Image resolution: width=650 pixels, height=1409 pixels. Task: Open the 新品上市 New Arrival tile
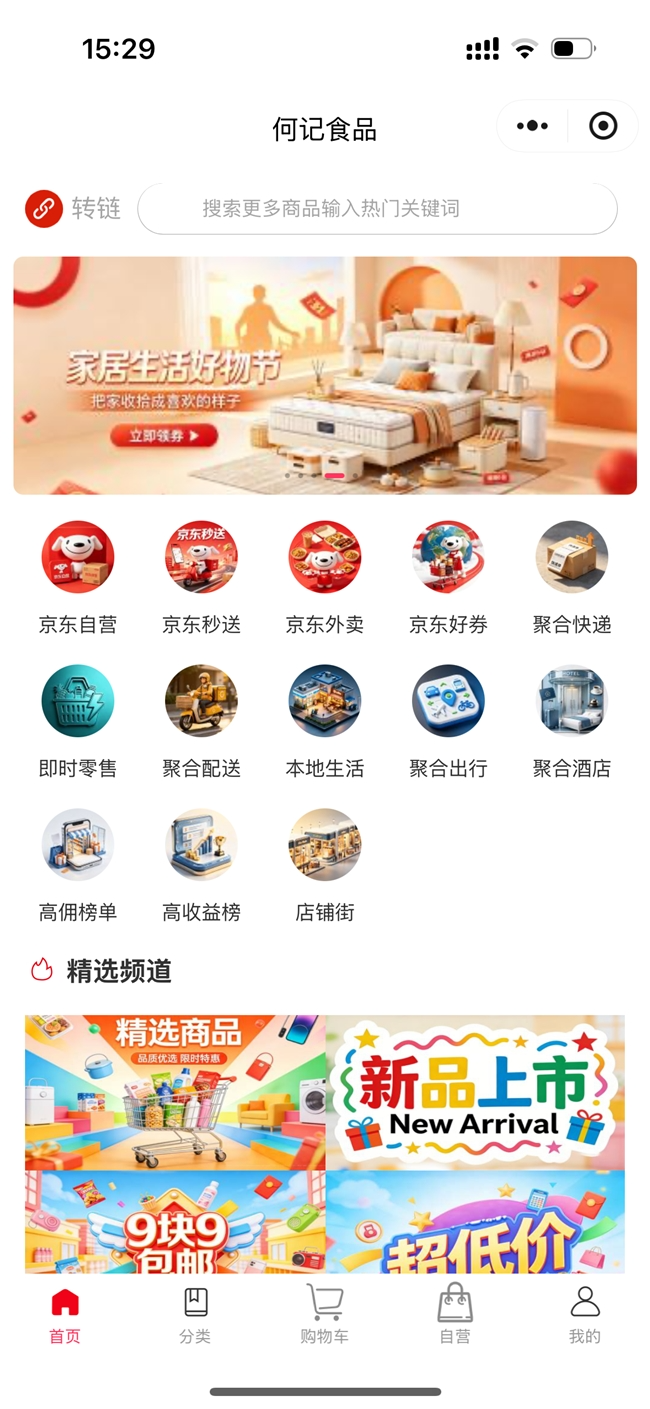[475, 1093]
